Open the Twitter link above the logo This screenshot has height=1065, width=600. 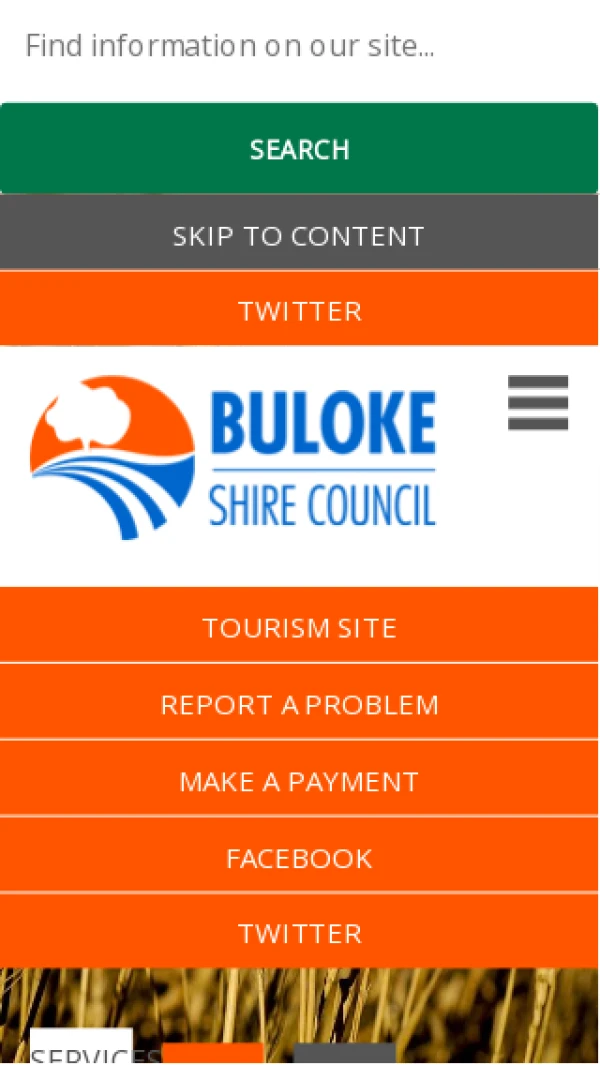(x=299, y=310)
